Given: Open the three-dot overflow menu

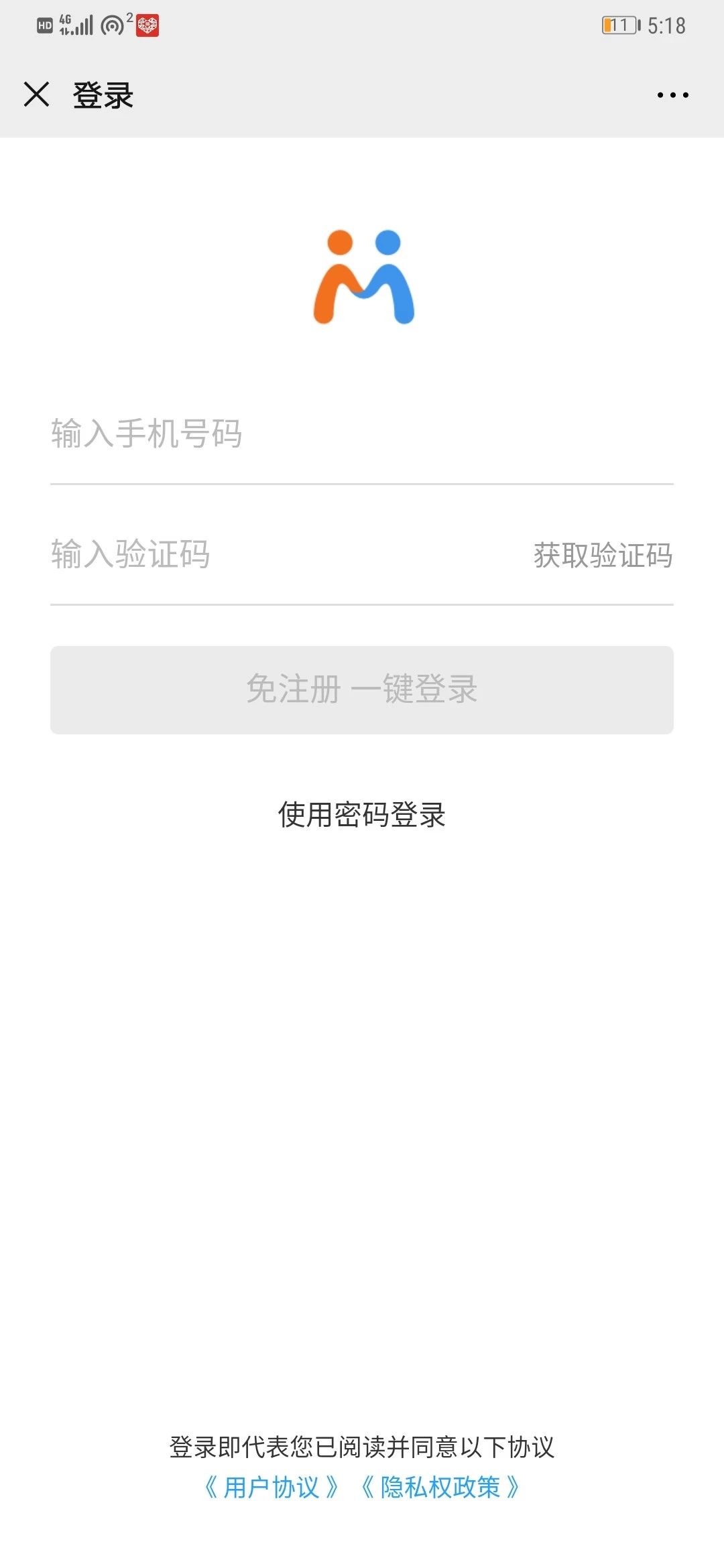Looking at the screenshot, I should [672, 95].
